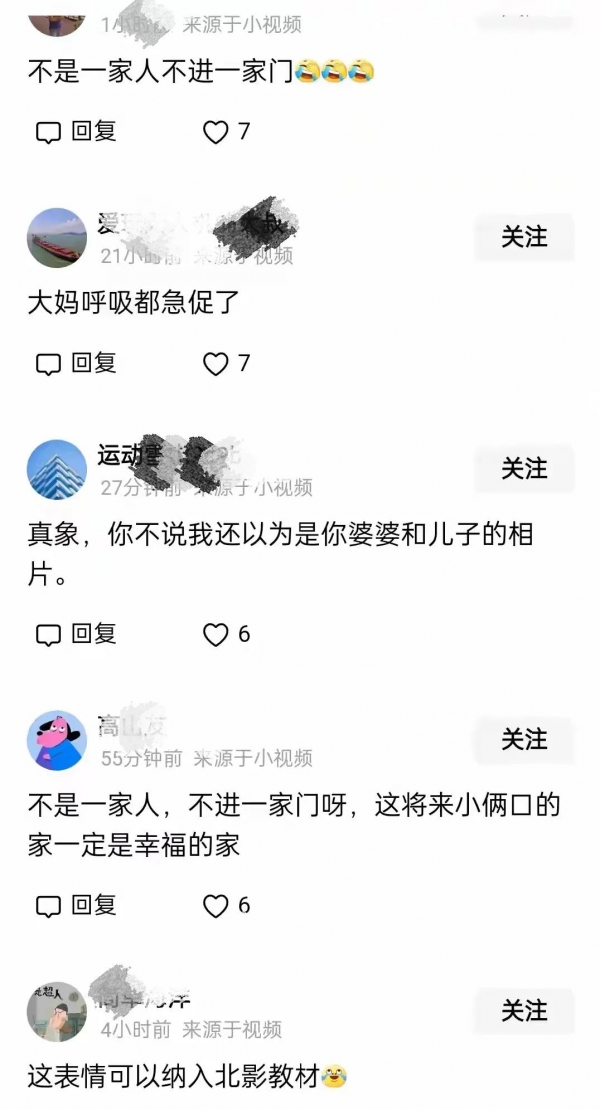Open 高山友's cartoon avatar
The image size is (600, 1110).
pyautogui.click(x=56, y=741)
